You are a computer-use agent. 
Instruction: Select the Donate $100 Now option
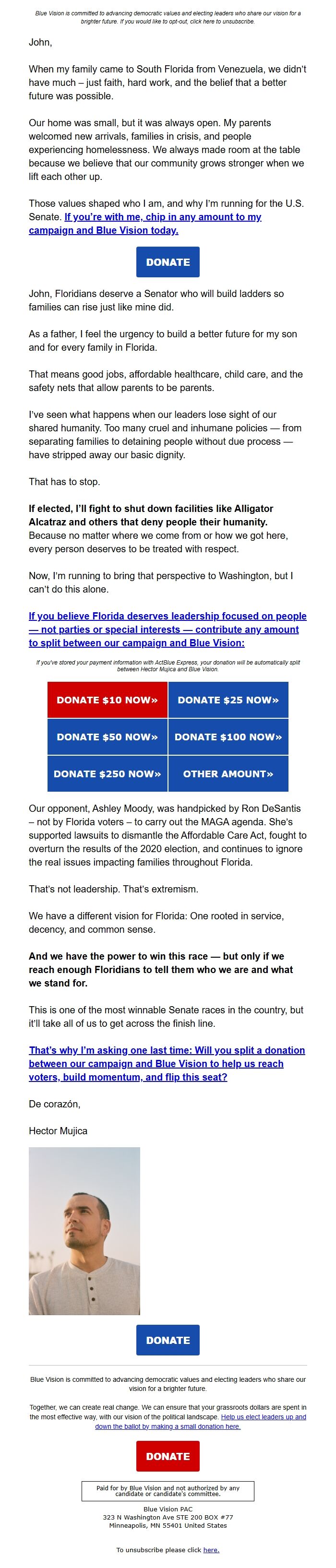(x=228, y=737)
